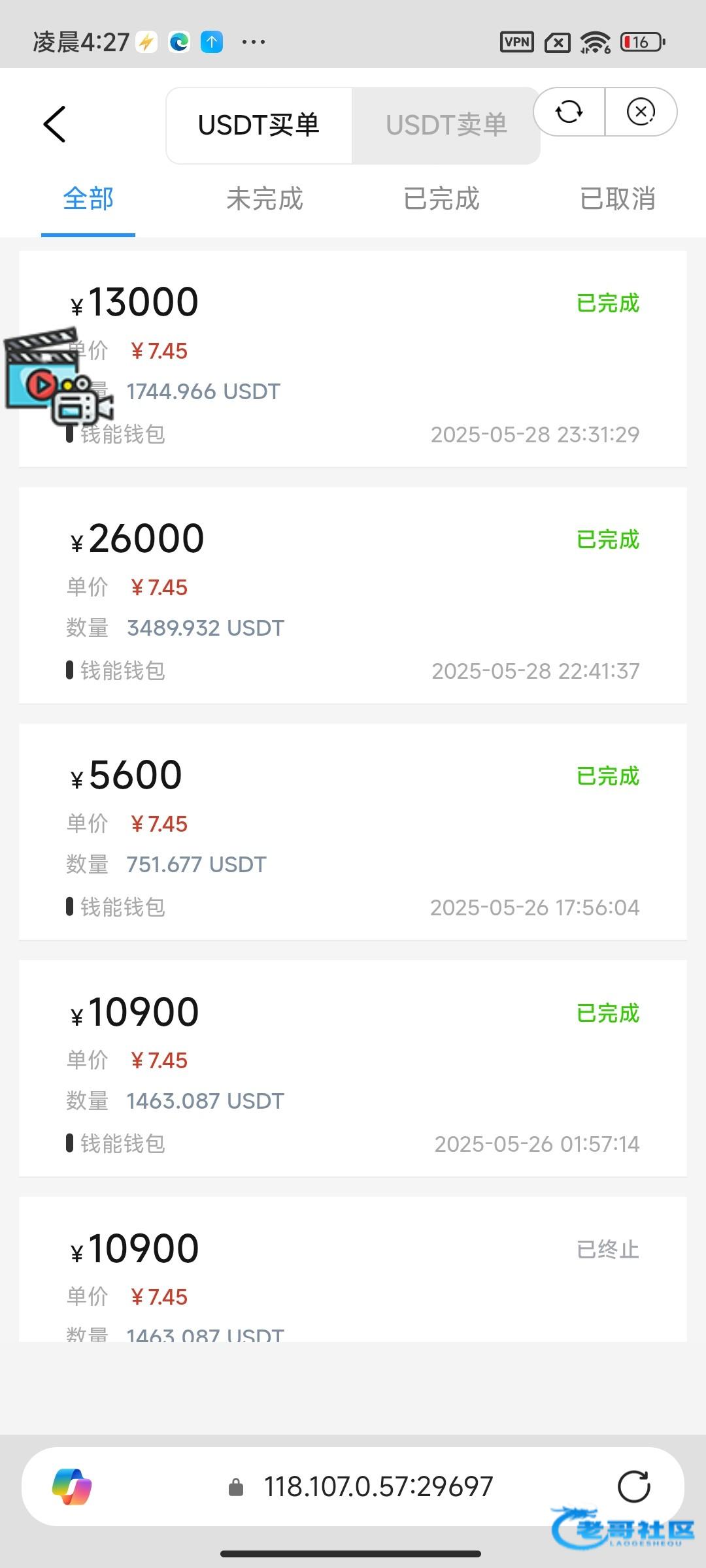
Task: Switch to the 已取消 tab
Action: (617, 199)
